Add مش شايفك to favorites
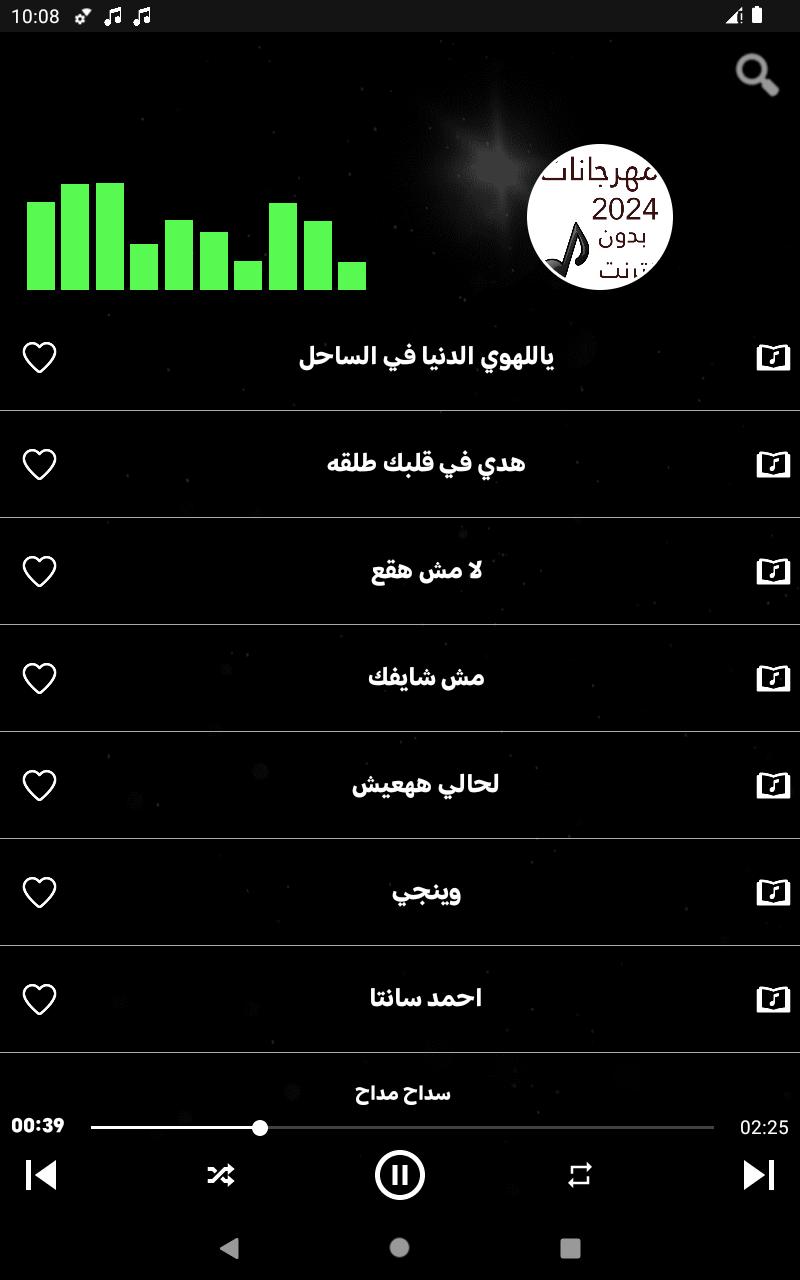800x1280 pixels. (x=40, y=678)
